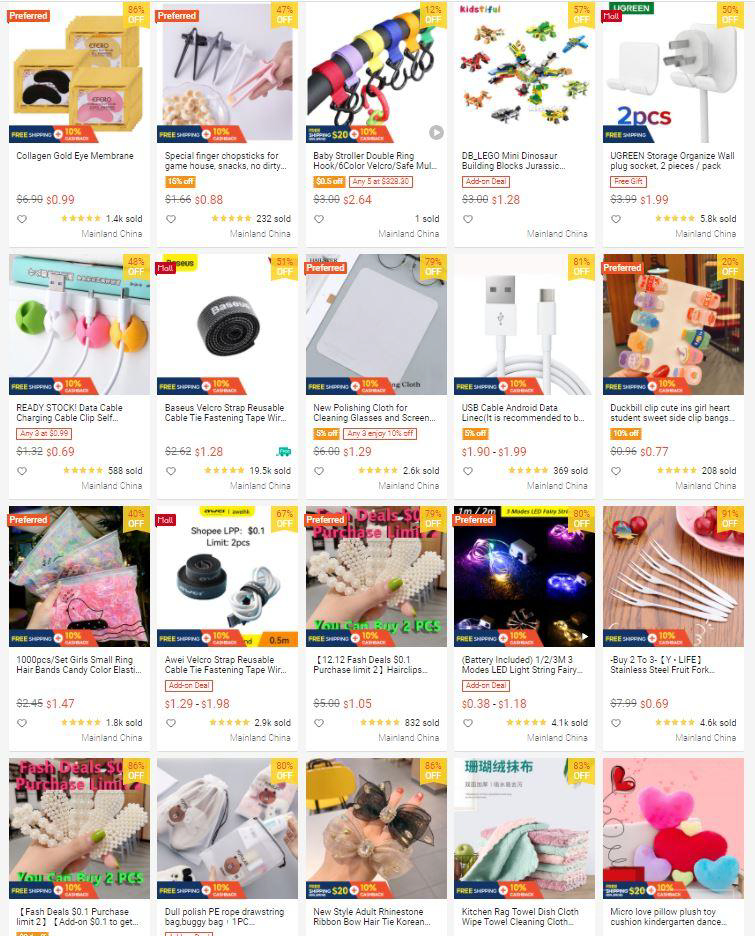View the Data Cable Charging Cable Clip item
This screenshot has width=755, height=936.
[79, 325]
